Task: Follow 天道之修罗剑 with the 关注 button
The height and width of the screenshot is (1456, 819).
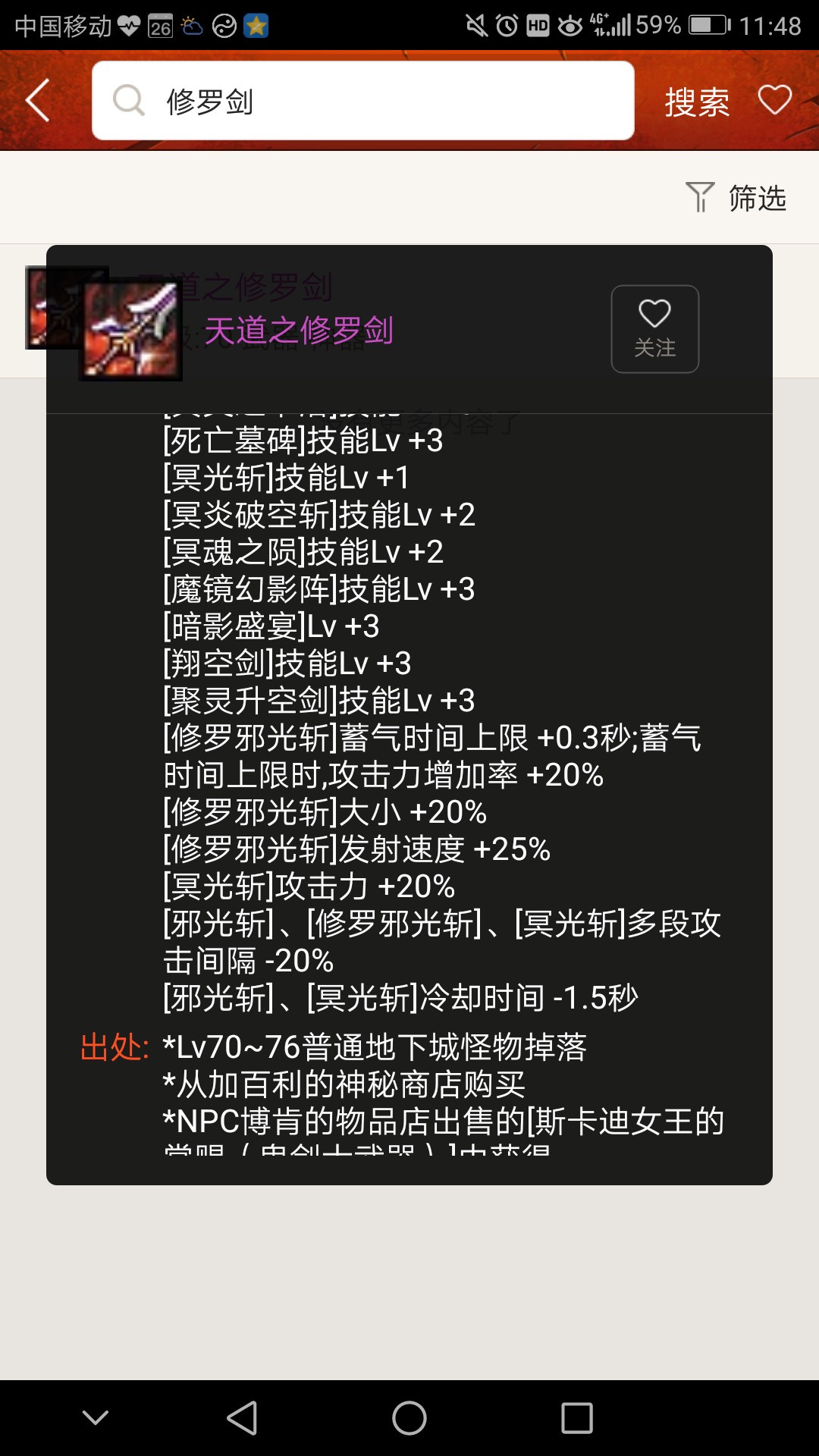Action: coord(654,328)
